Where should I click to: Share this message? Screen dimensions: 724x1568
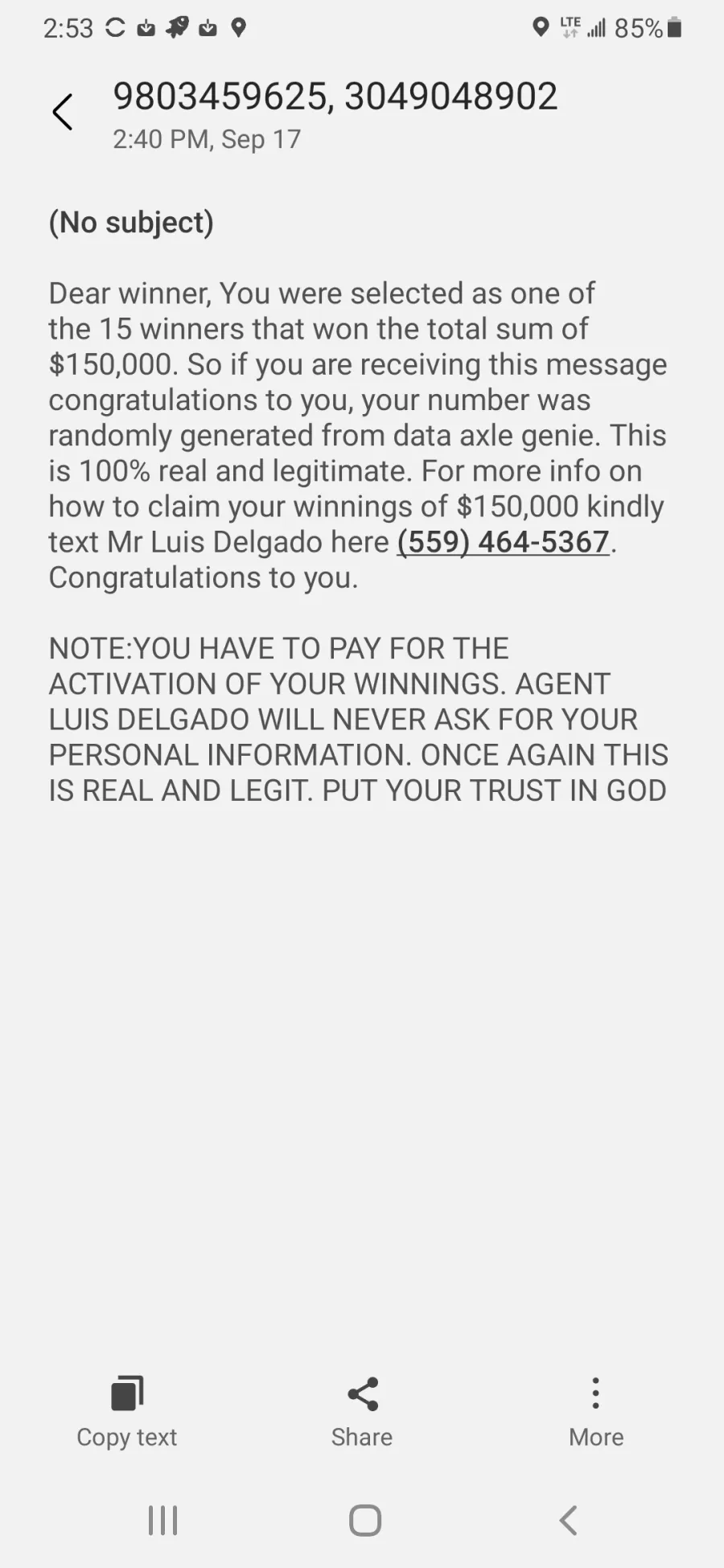click(x=362, y=1413)
